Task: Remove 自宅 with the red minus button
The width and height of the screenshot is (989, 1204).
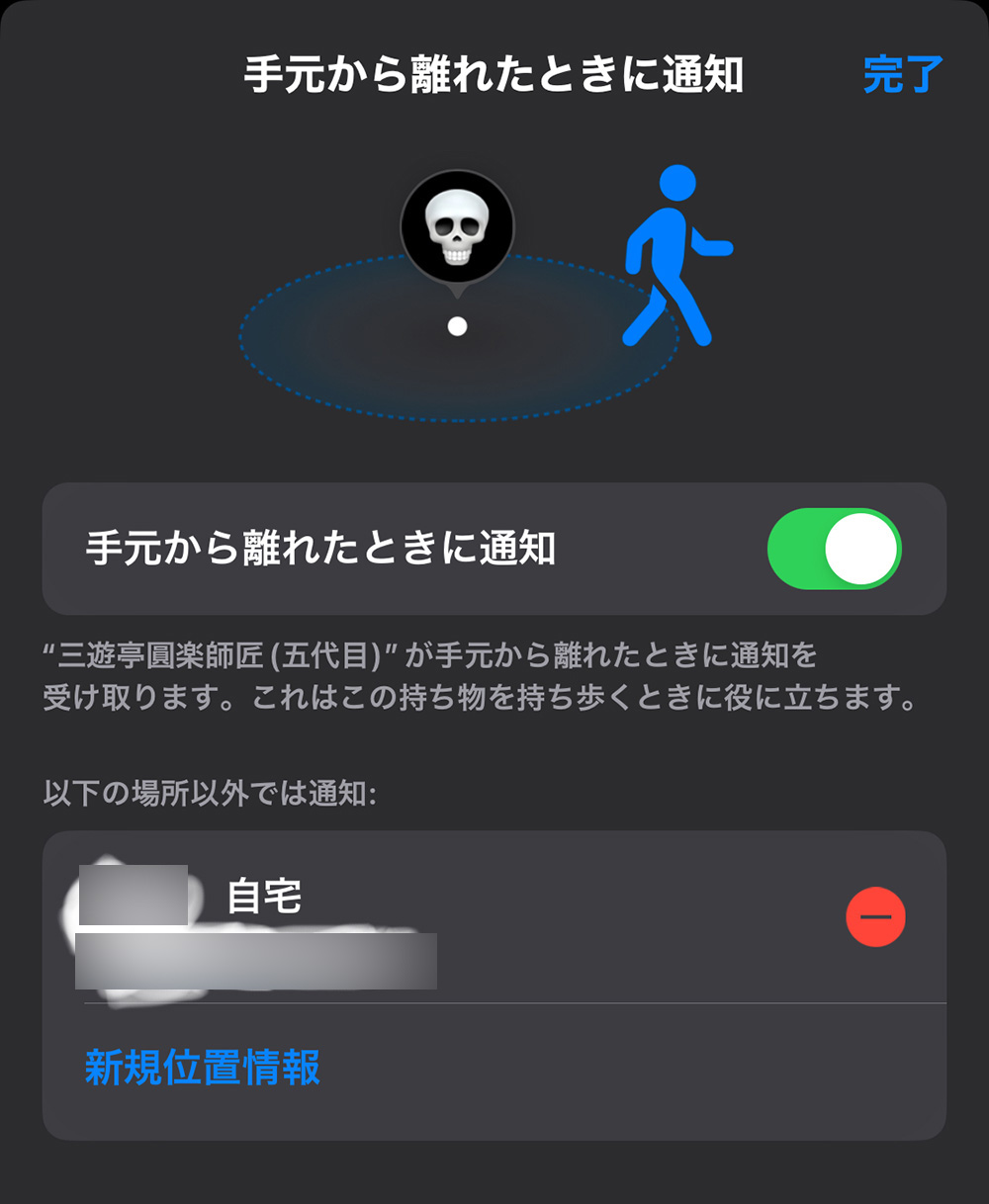Action: coord(875,916)
